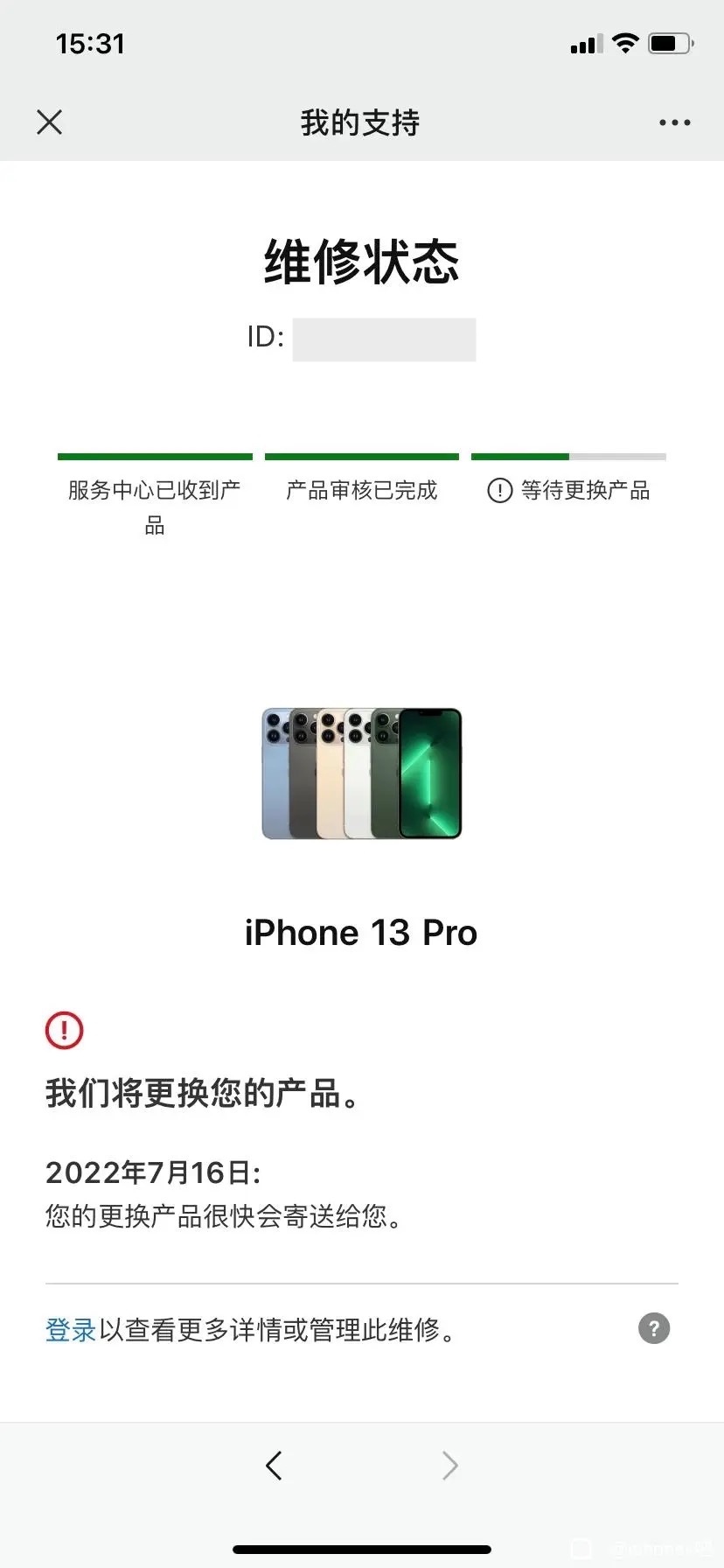Tap the 登录 link to sign in
This screenshot has height=1568, width=724.
click(x=70, y=1330)
